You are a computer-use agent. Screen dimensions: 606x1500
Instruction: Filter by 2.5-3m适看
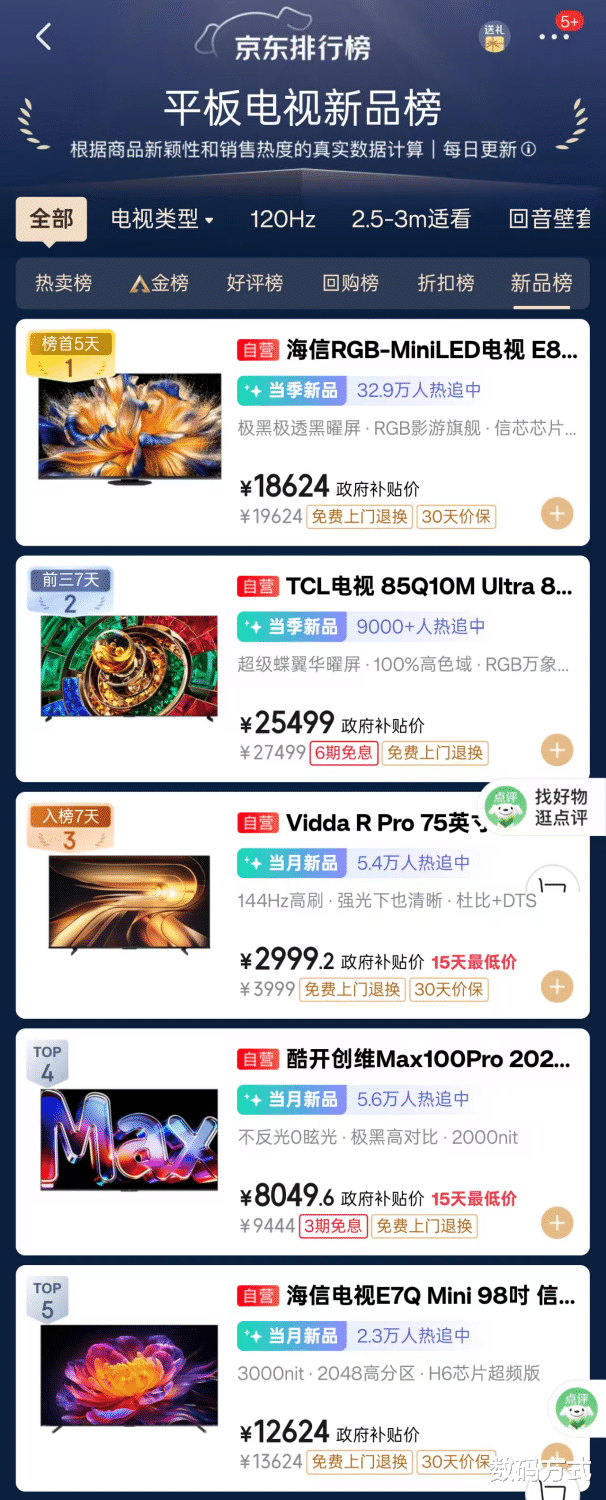point(410,219)
